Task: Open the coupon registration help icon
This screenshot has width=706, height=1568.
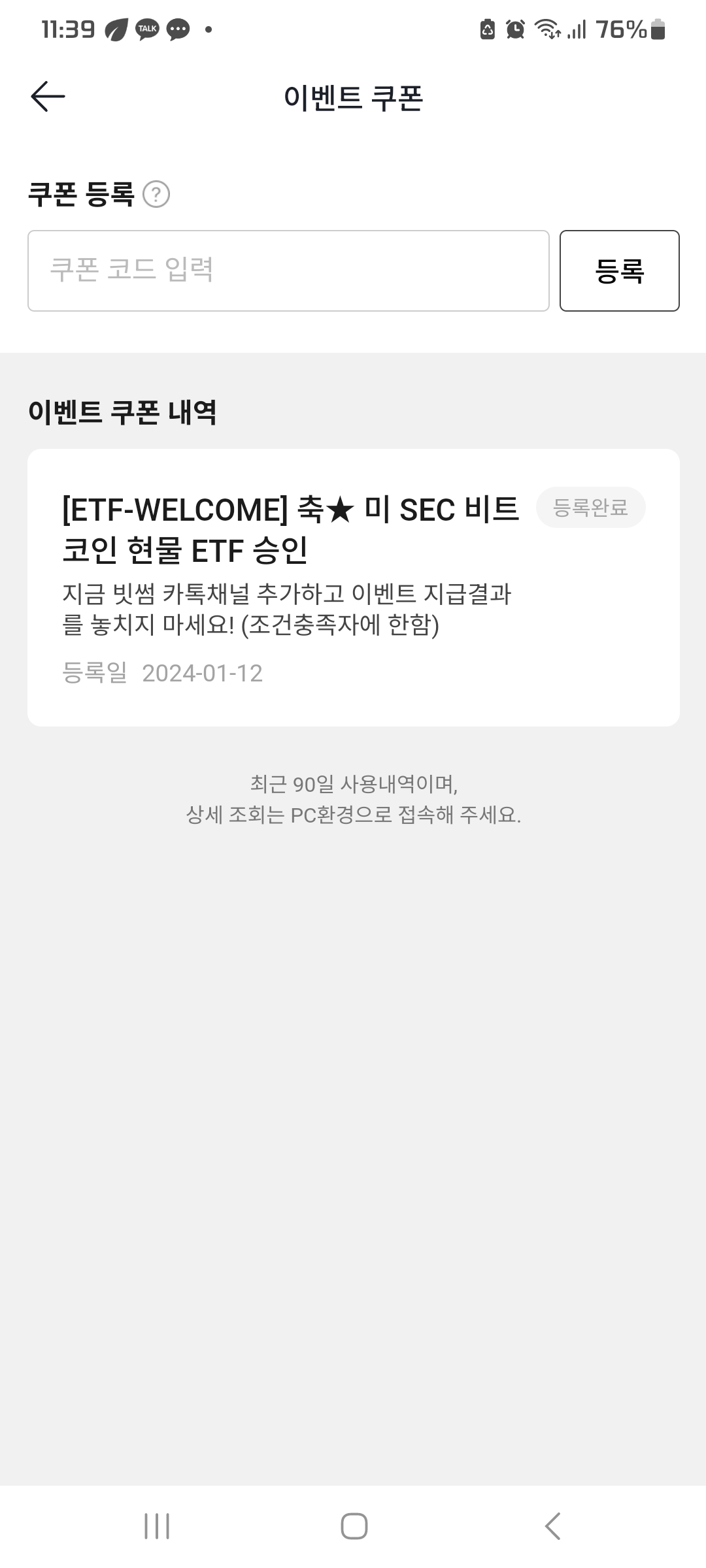Action: (x=156, y=195)
